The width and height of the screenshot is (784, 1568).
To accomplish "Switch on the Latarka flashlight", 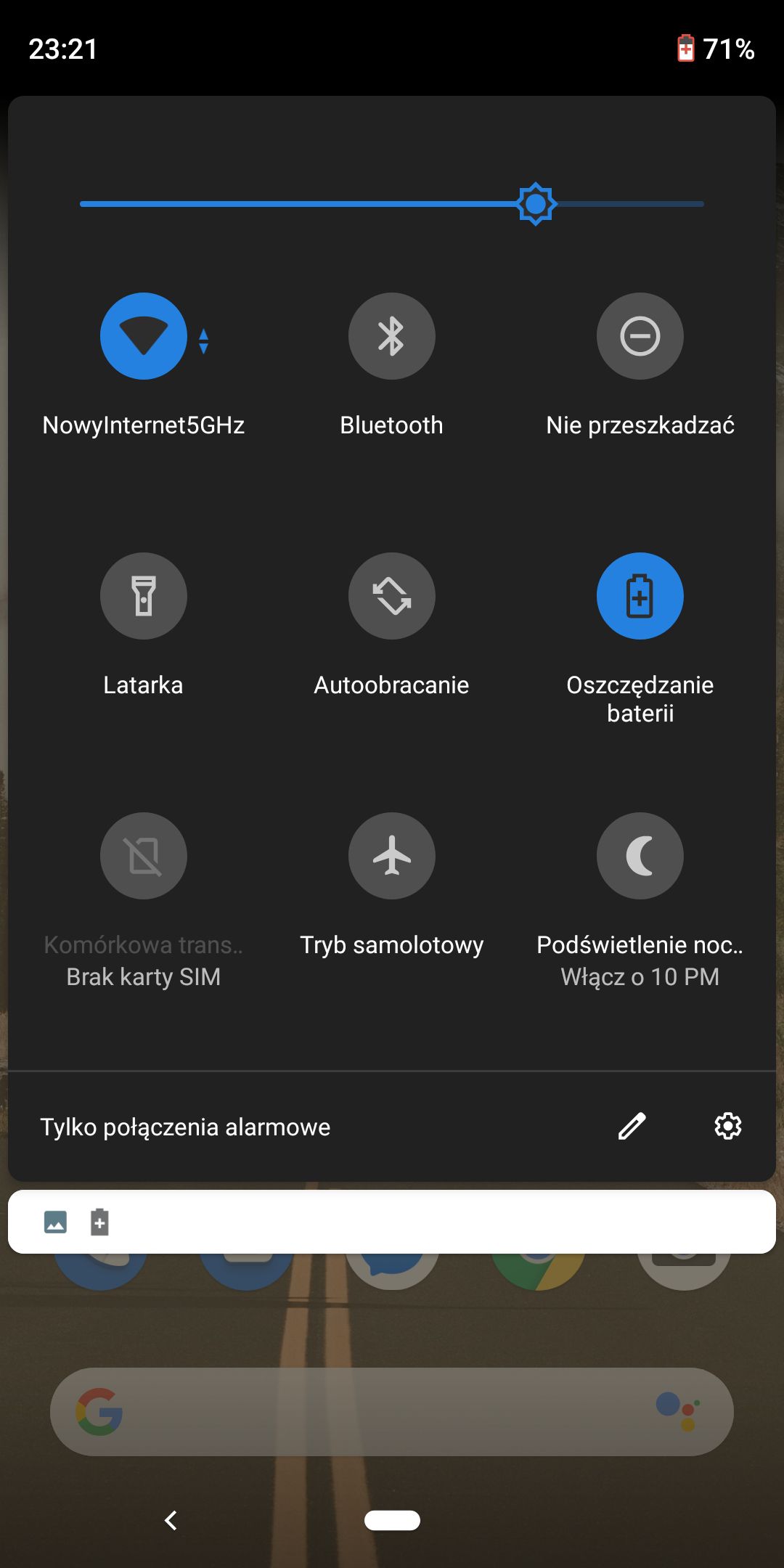I will [x=144, y=596].
